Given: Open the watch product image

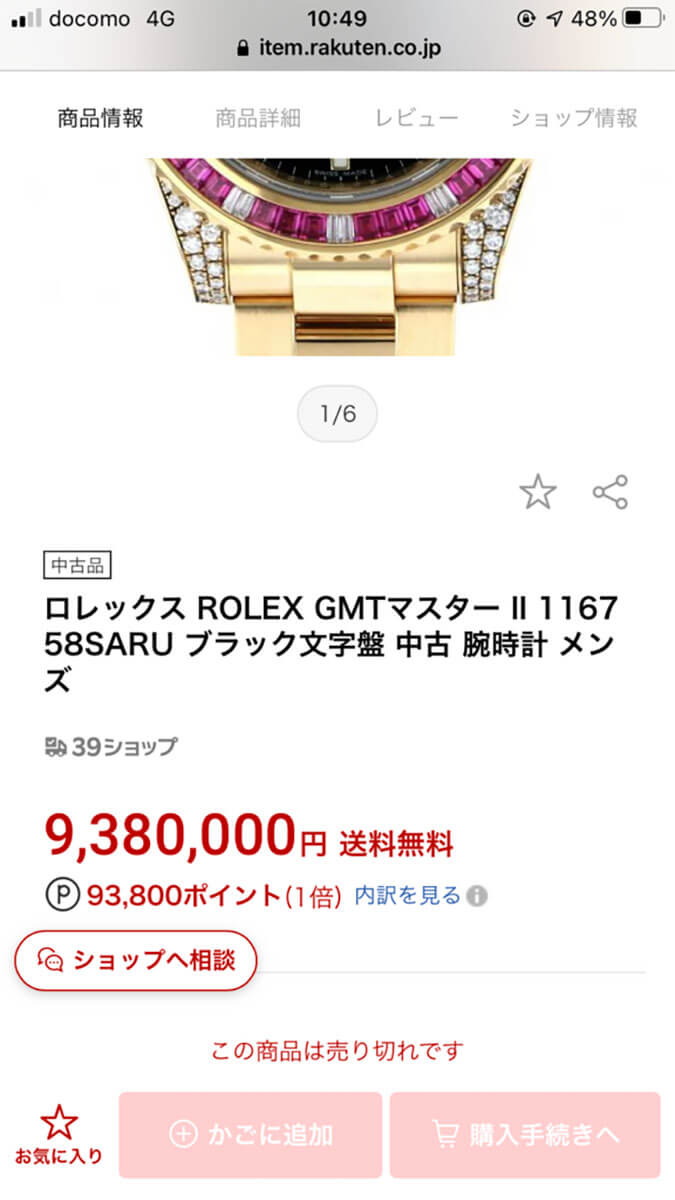Looking at the screenshot, I should click(x=338, y=255).
